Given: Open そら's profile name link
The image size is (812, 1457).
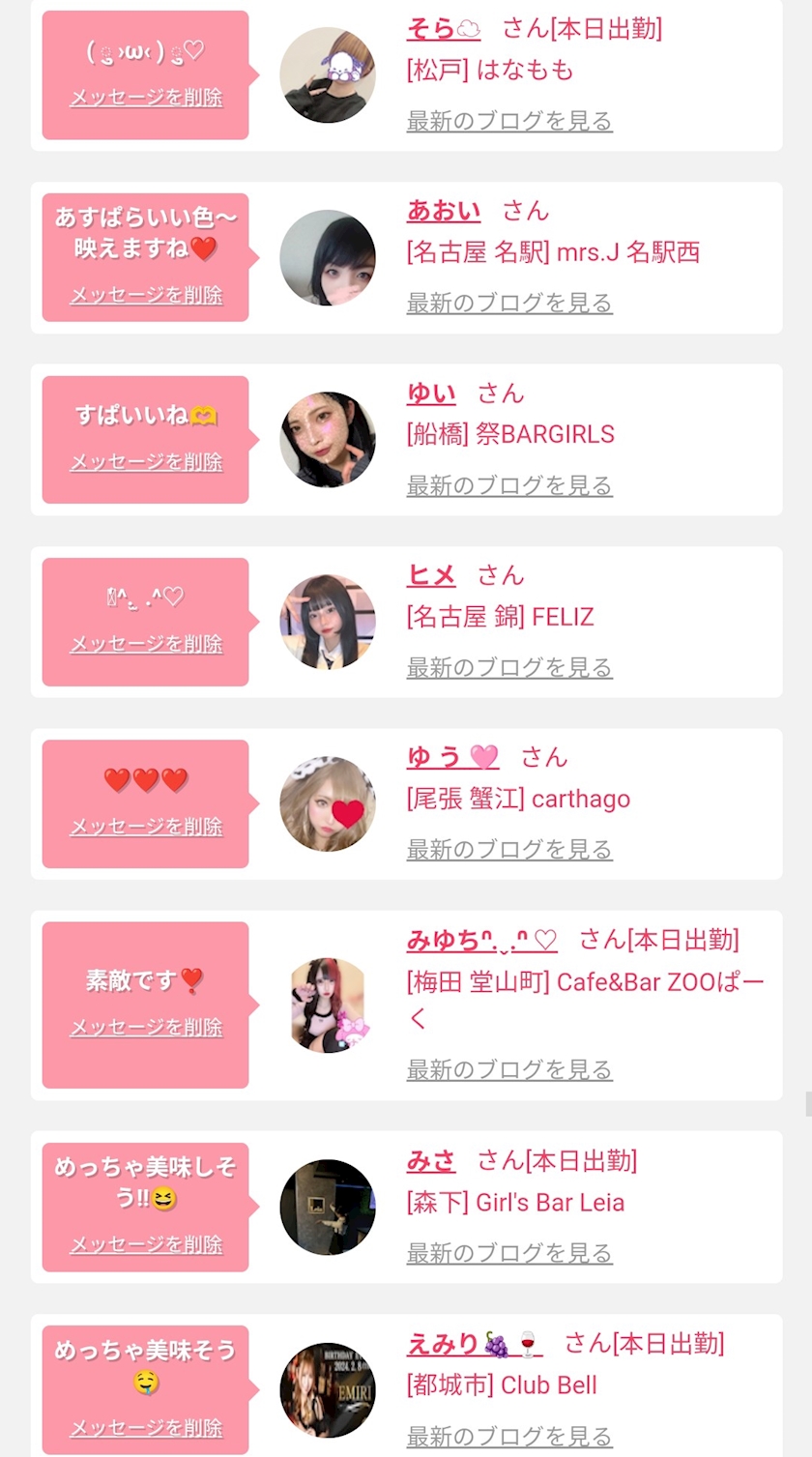Looking at the screenshot, I should pos(443,29).
